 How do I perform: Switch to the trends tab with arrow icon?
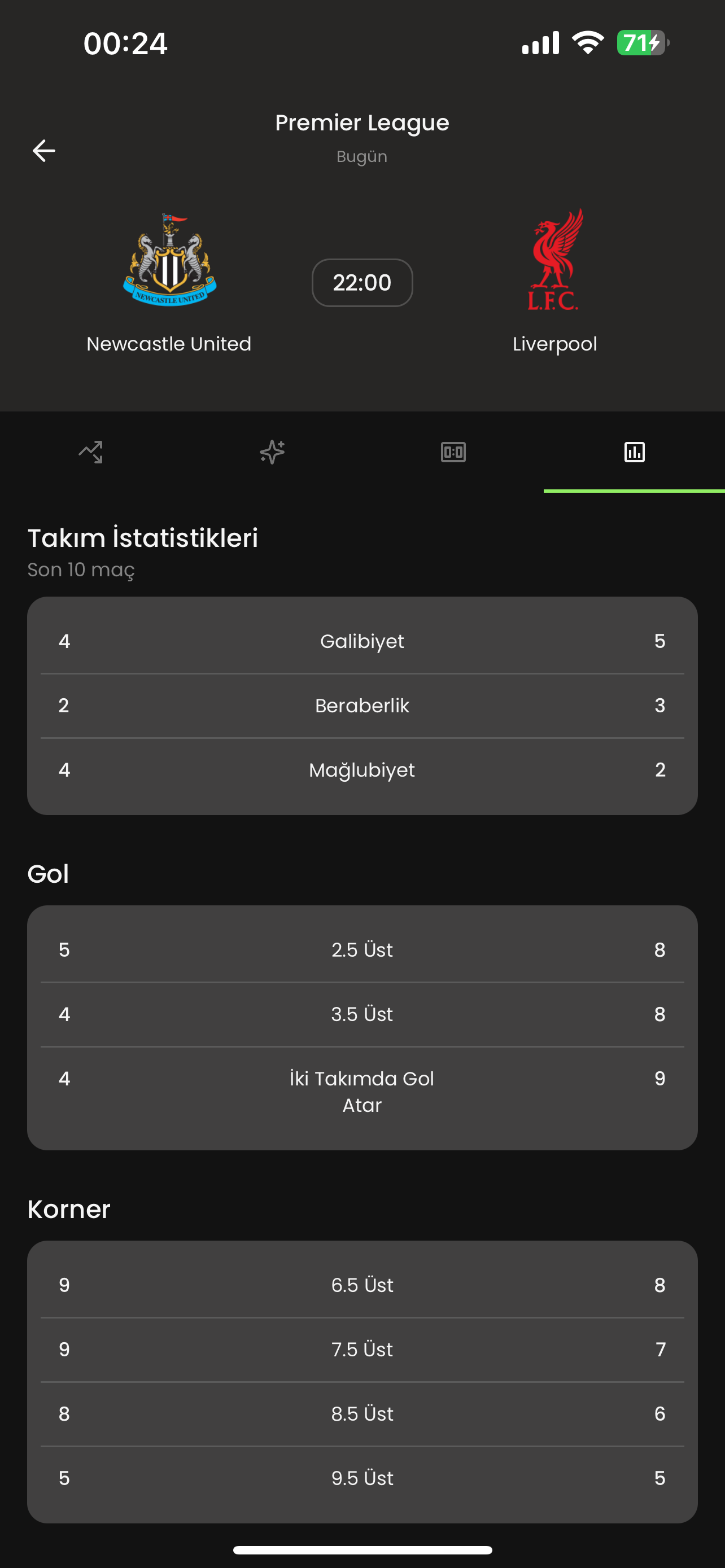90,452
